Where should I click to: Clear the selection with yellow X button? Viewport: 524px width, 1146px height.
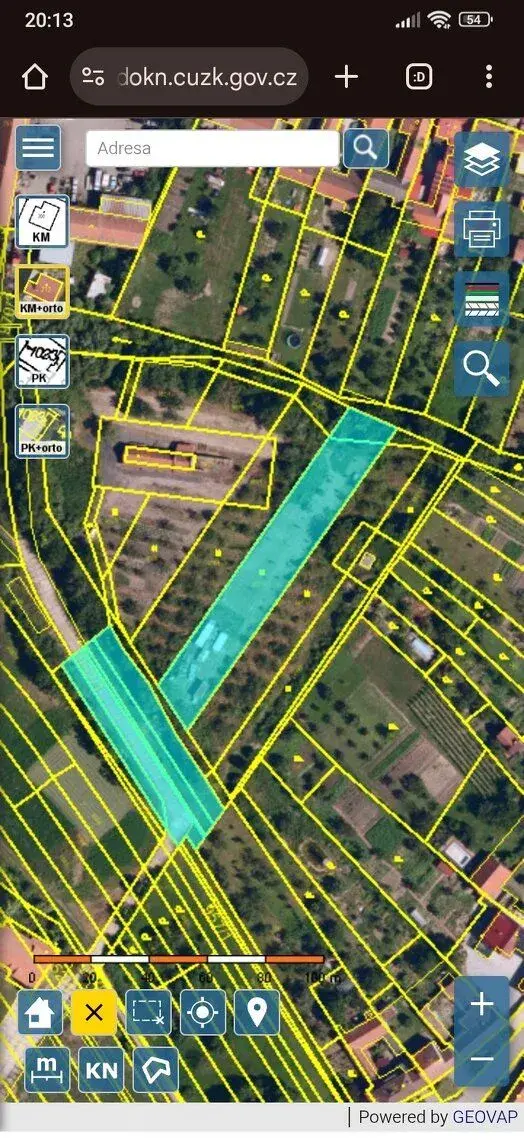pos(94,1012)
